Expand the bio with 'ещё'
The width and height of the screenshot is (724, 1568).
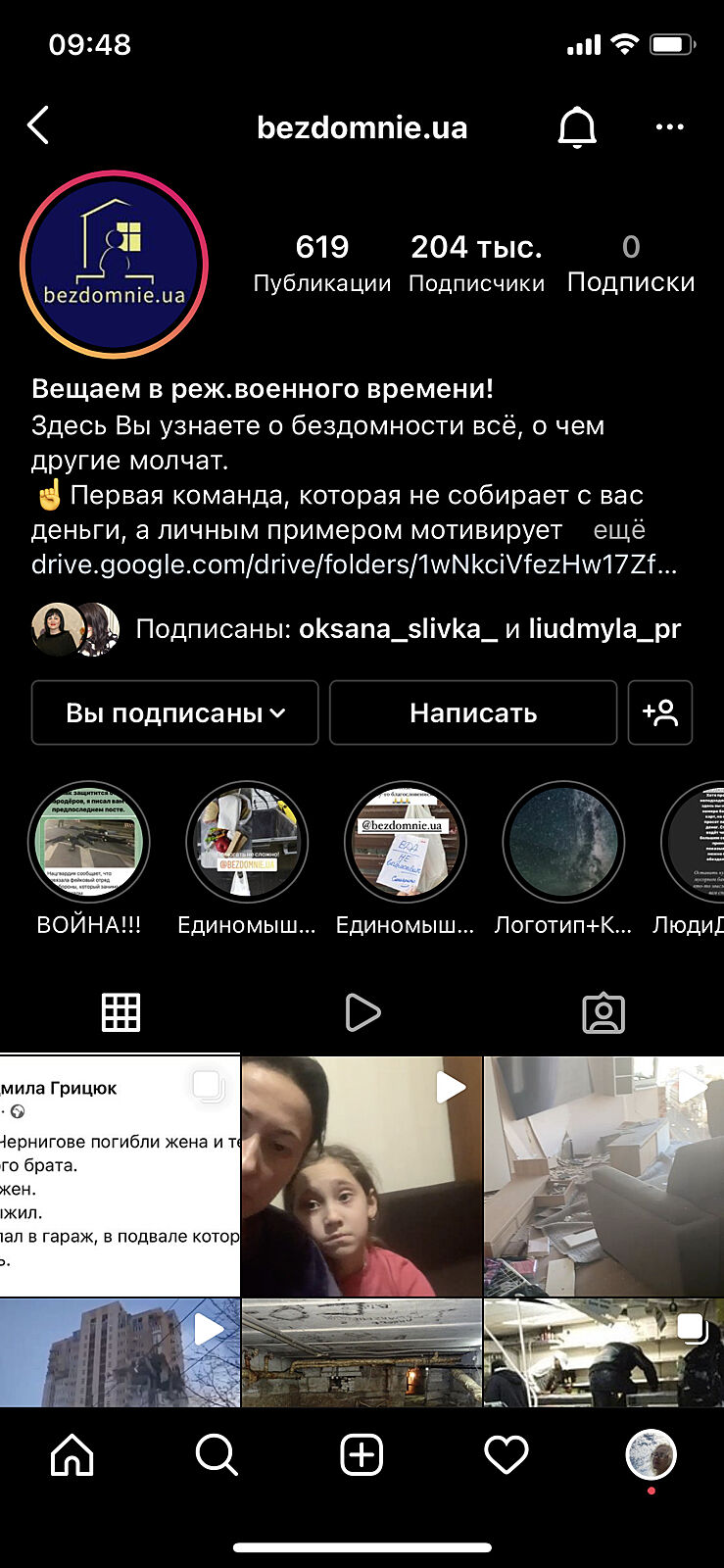point(619,530)
